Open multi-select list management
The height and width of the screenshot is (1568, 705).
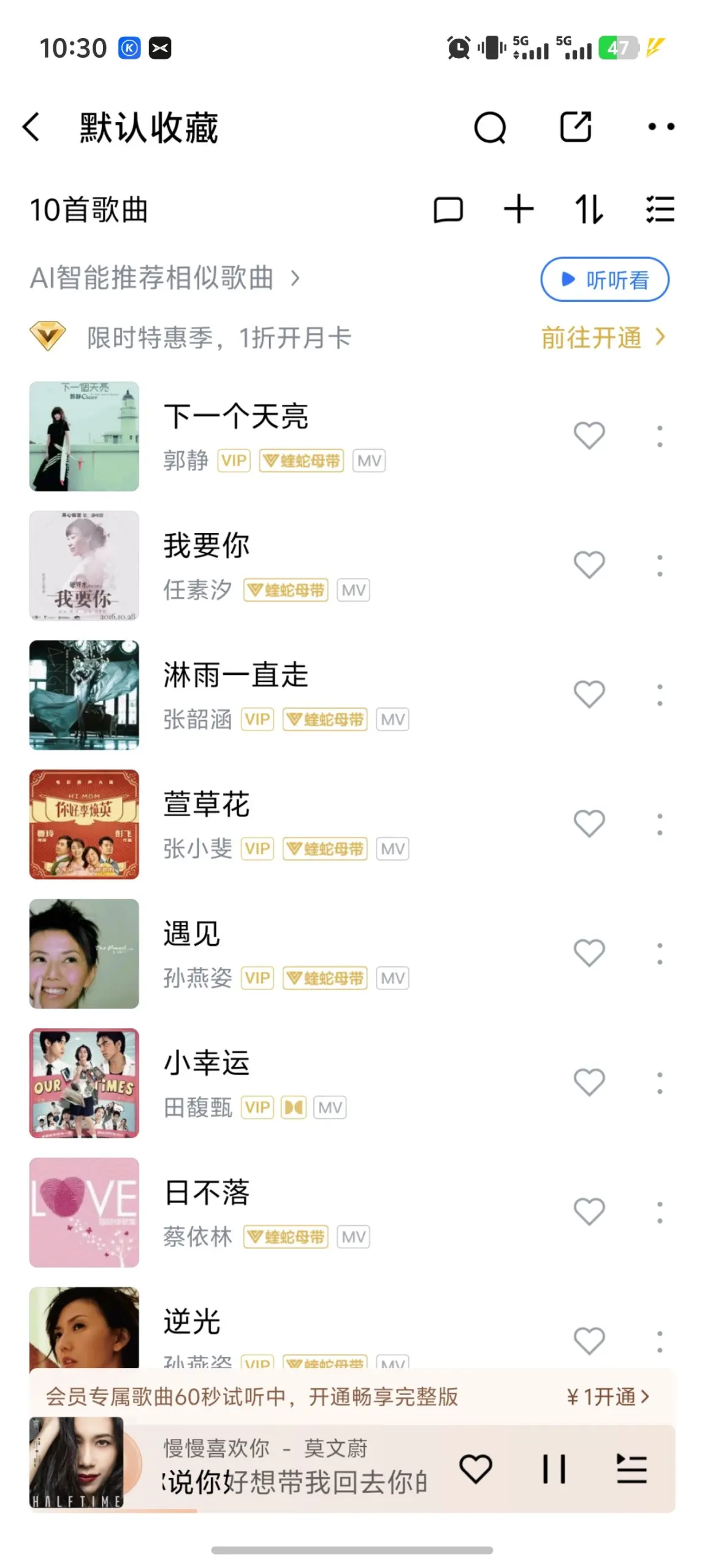point(660,209)
